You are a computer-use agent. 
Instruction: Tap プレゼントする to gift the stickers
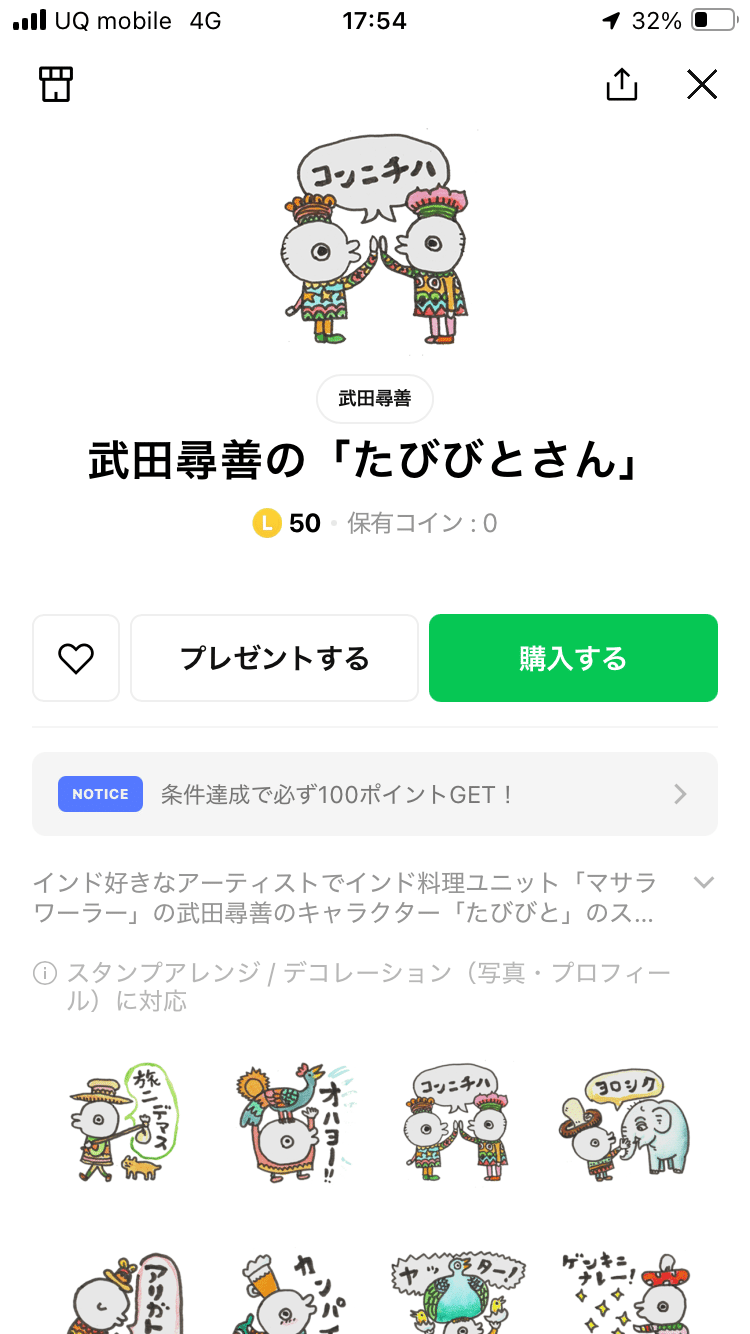(274, 658)
